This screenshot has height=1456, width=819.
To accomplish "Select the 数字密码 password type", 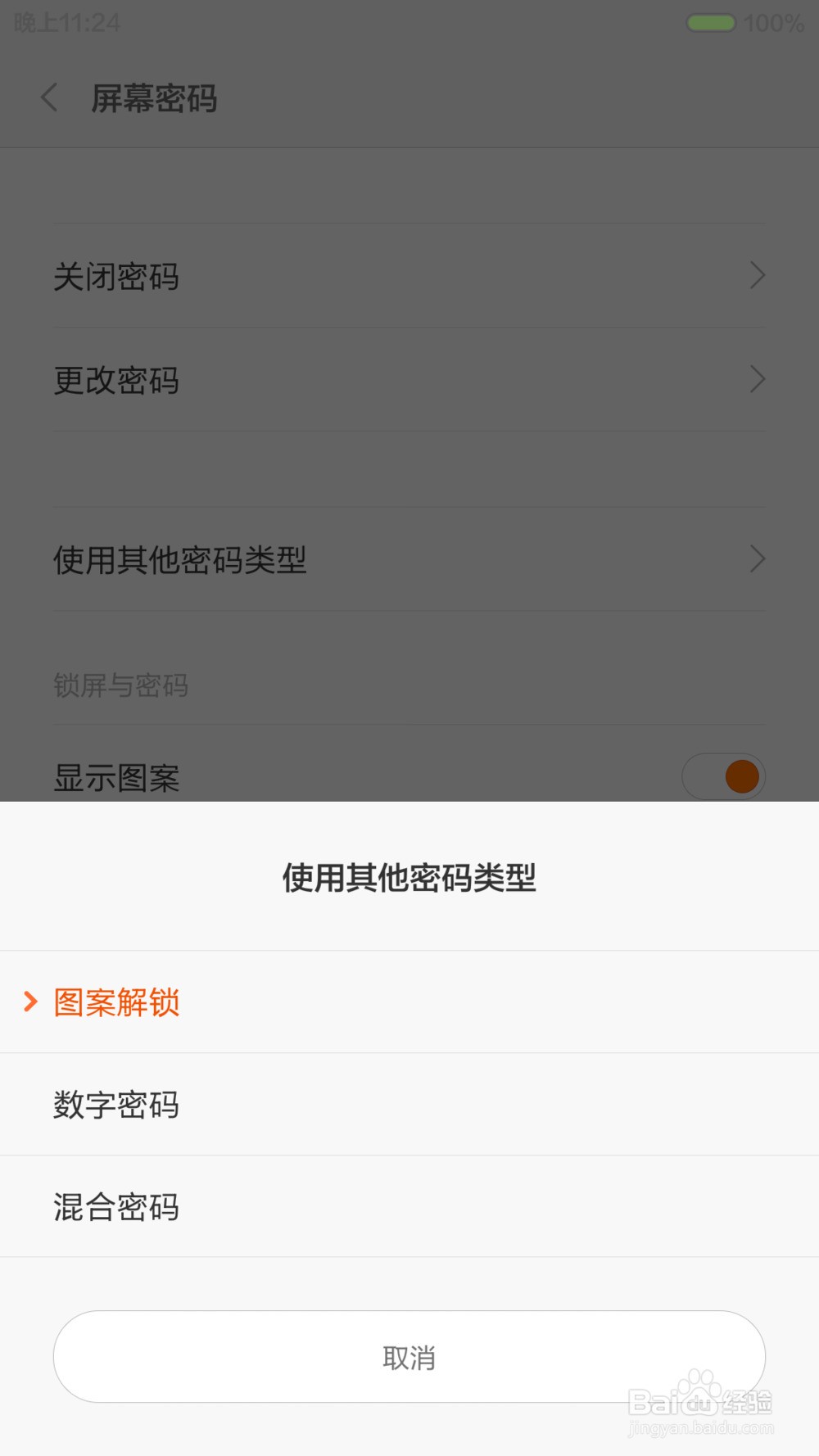I will [117, 1104].
